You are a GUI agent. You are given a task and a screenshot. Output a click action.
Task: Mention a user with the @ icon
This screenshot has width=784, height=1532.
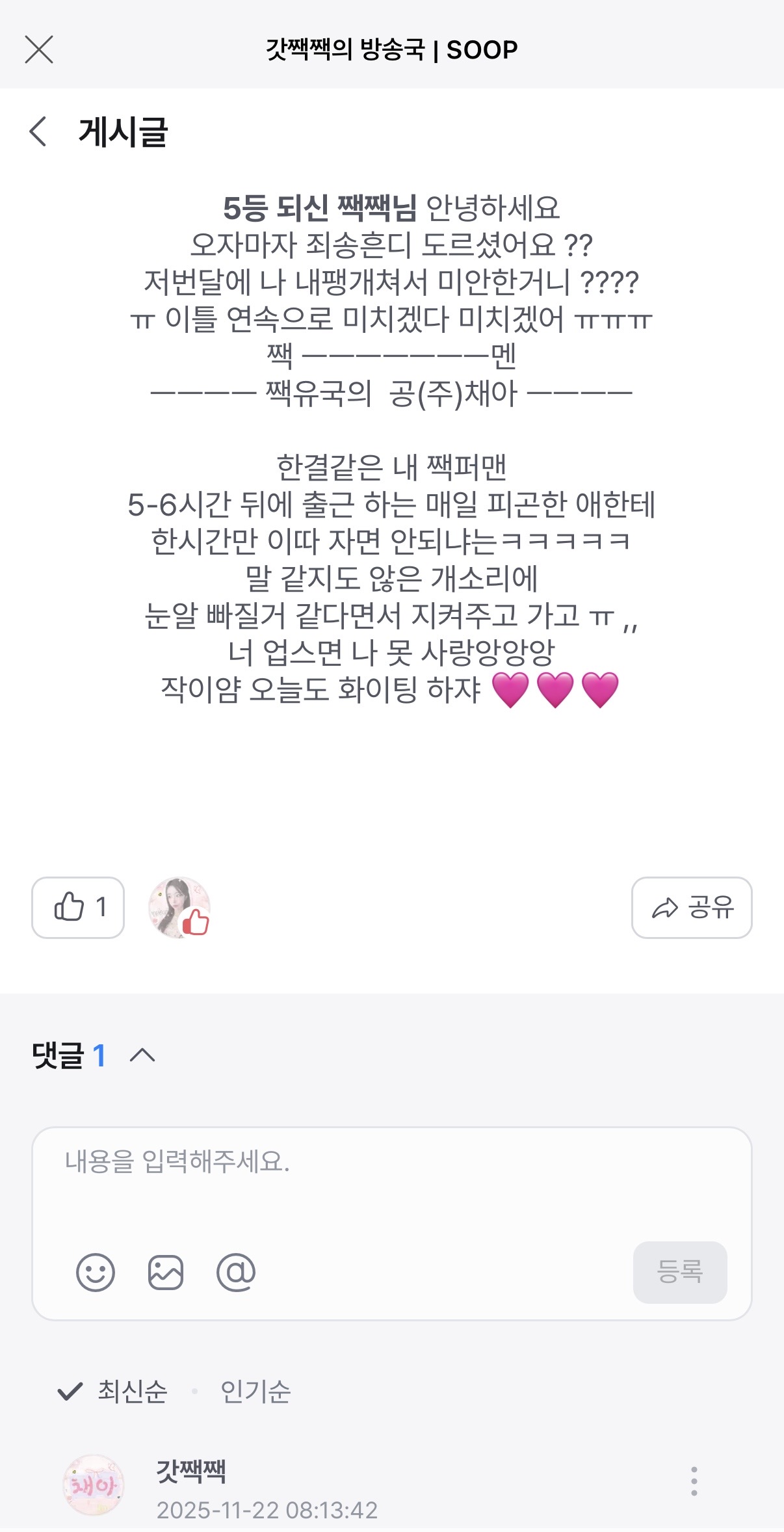click(x=236, y=1273)
